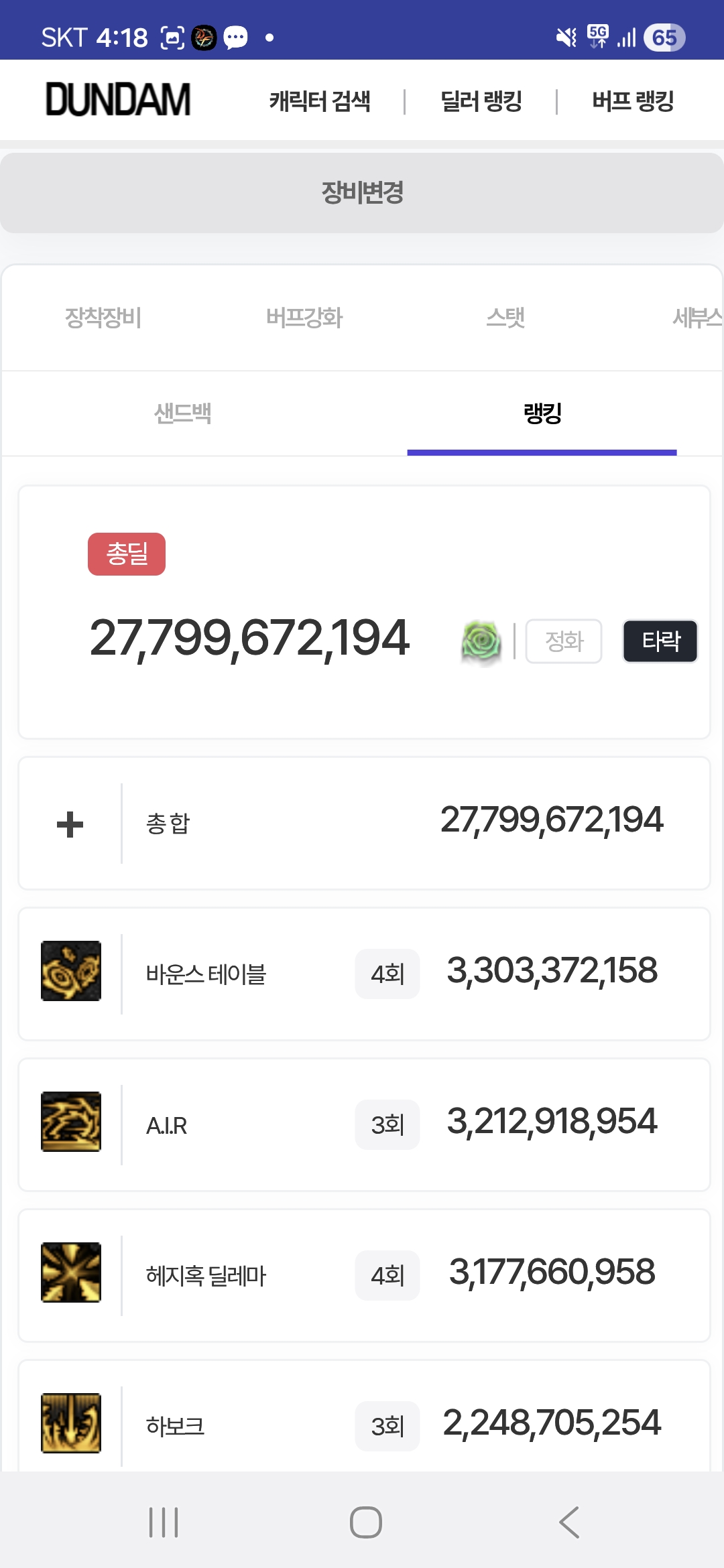Select the 스탯 tab
The image size is (724, 1568).
tap(505, 318)
